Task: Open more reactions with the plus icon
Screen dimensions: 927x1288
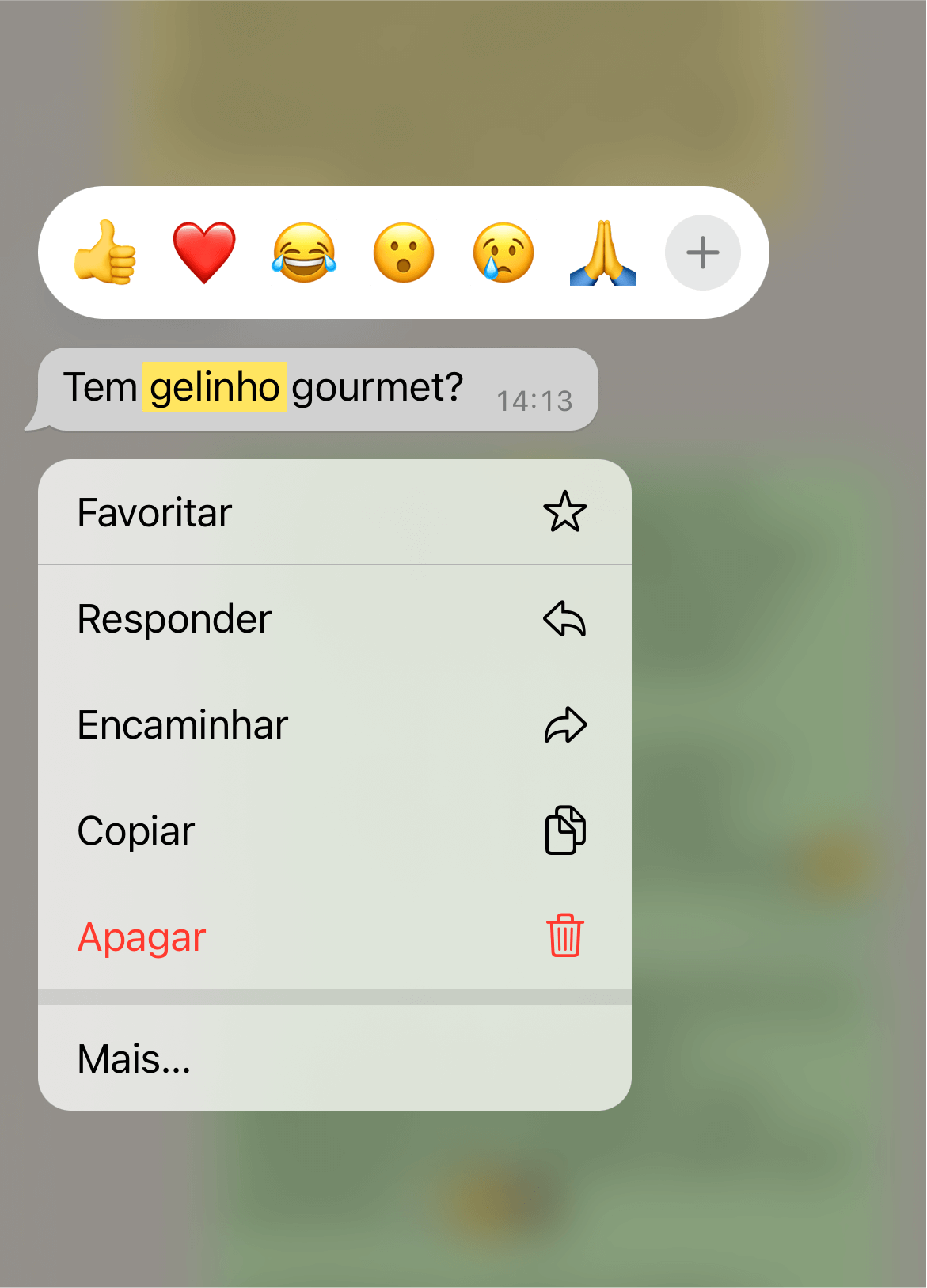Action: [702, 252]
